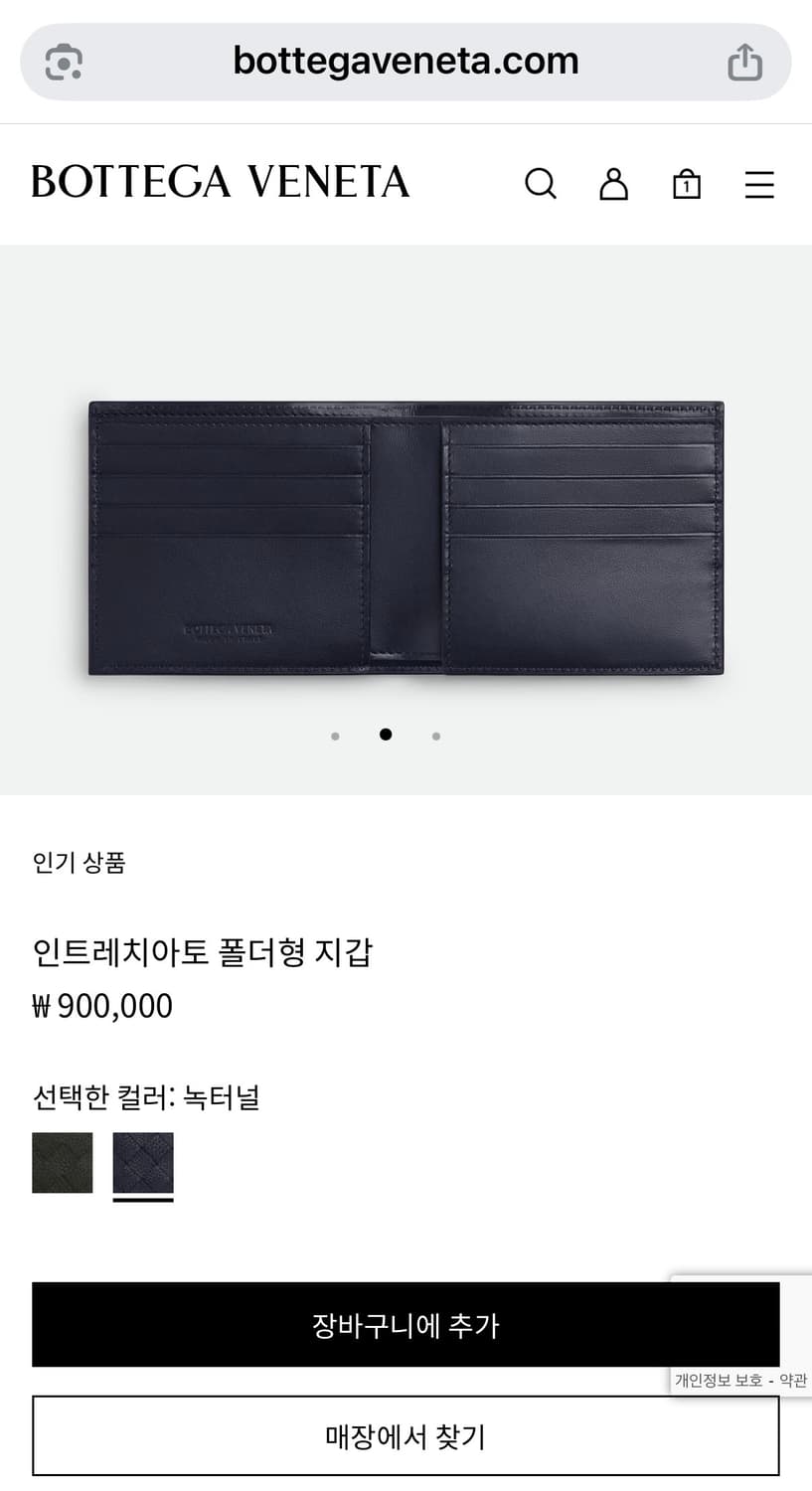Viewport: 812px width, 1491px height.
Task: View the shopping bag with 1 item
Action: point(686,184)
